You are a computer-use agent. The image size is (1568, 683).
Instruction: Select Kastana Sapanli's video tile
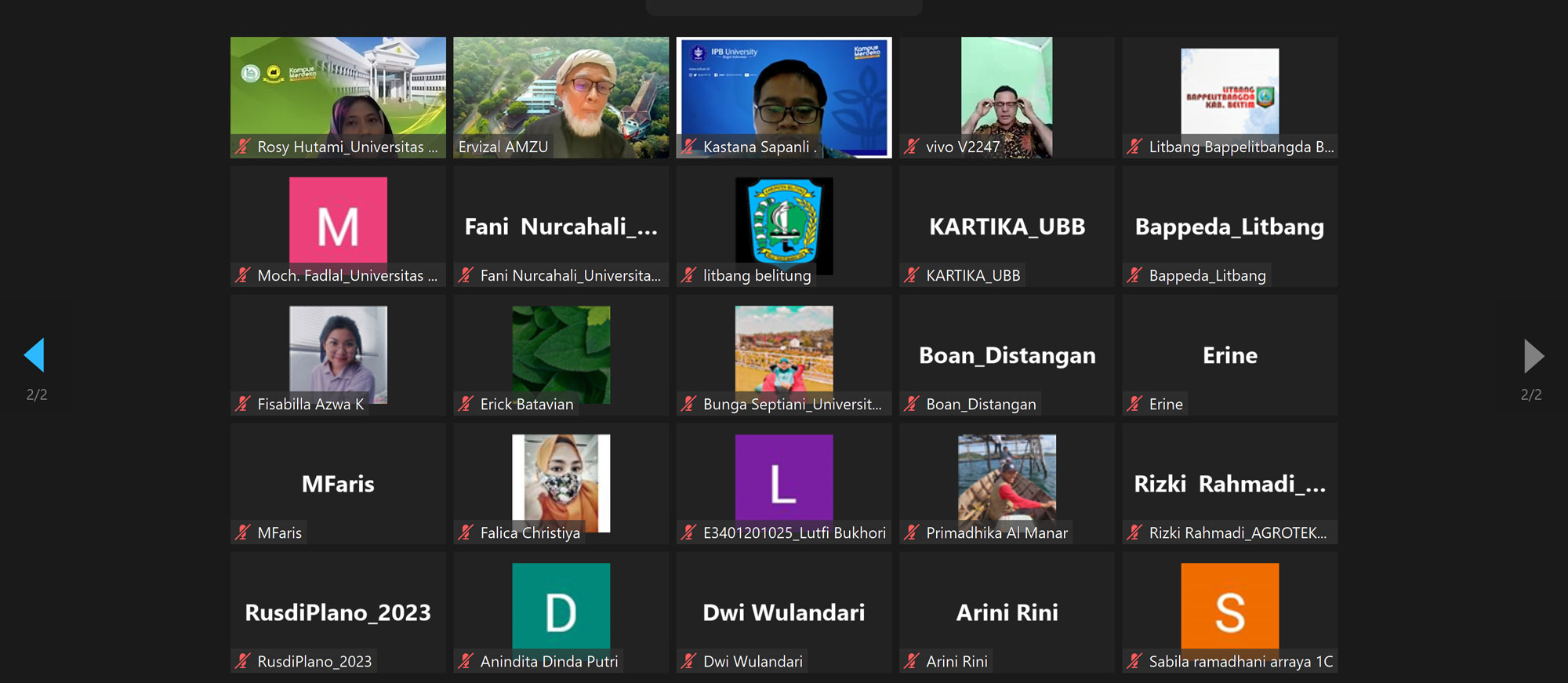point(783,96)
